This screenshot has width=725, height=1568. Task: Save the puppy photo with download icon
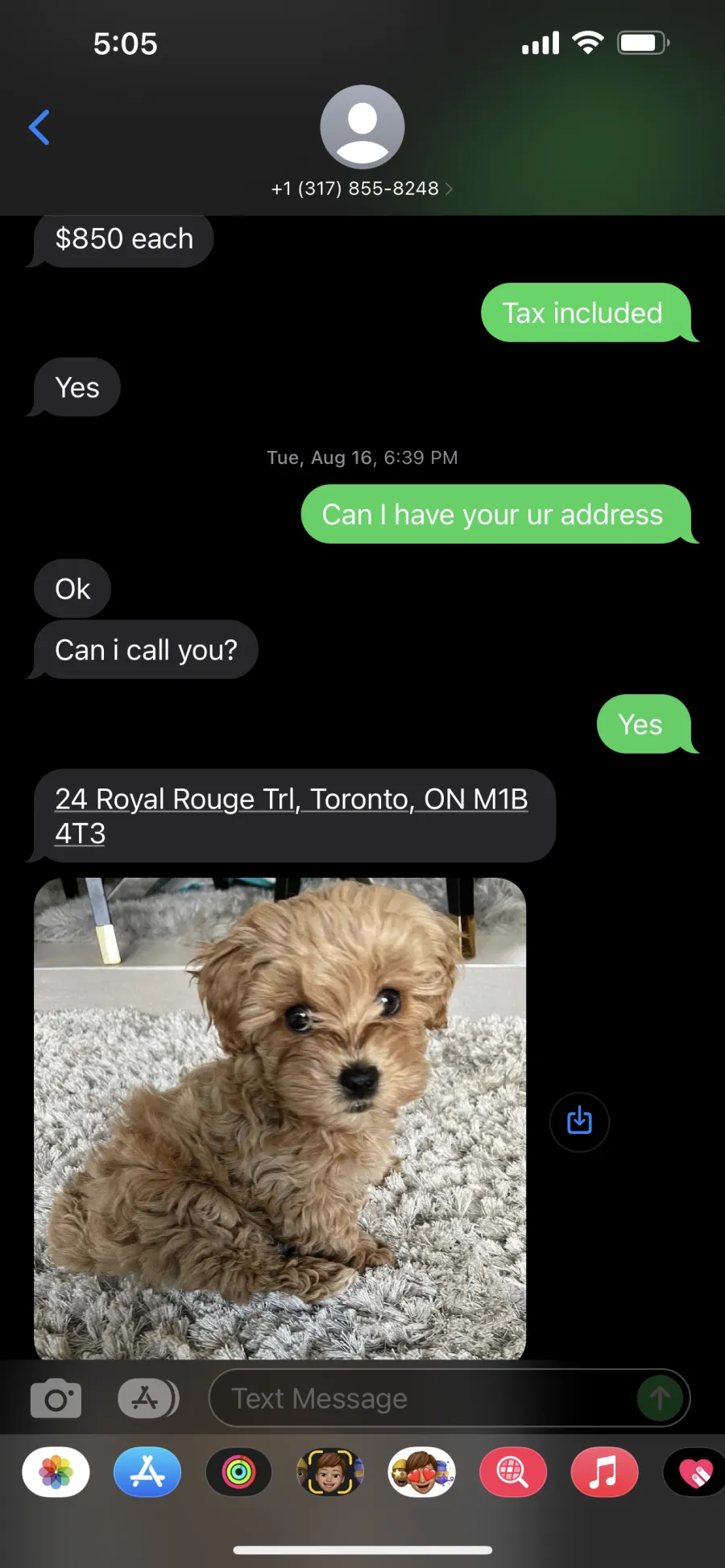click(x=579, y=1122)
